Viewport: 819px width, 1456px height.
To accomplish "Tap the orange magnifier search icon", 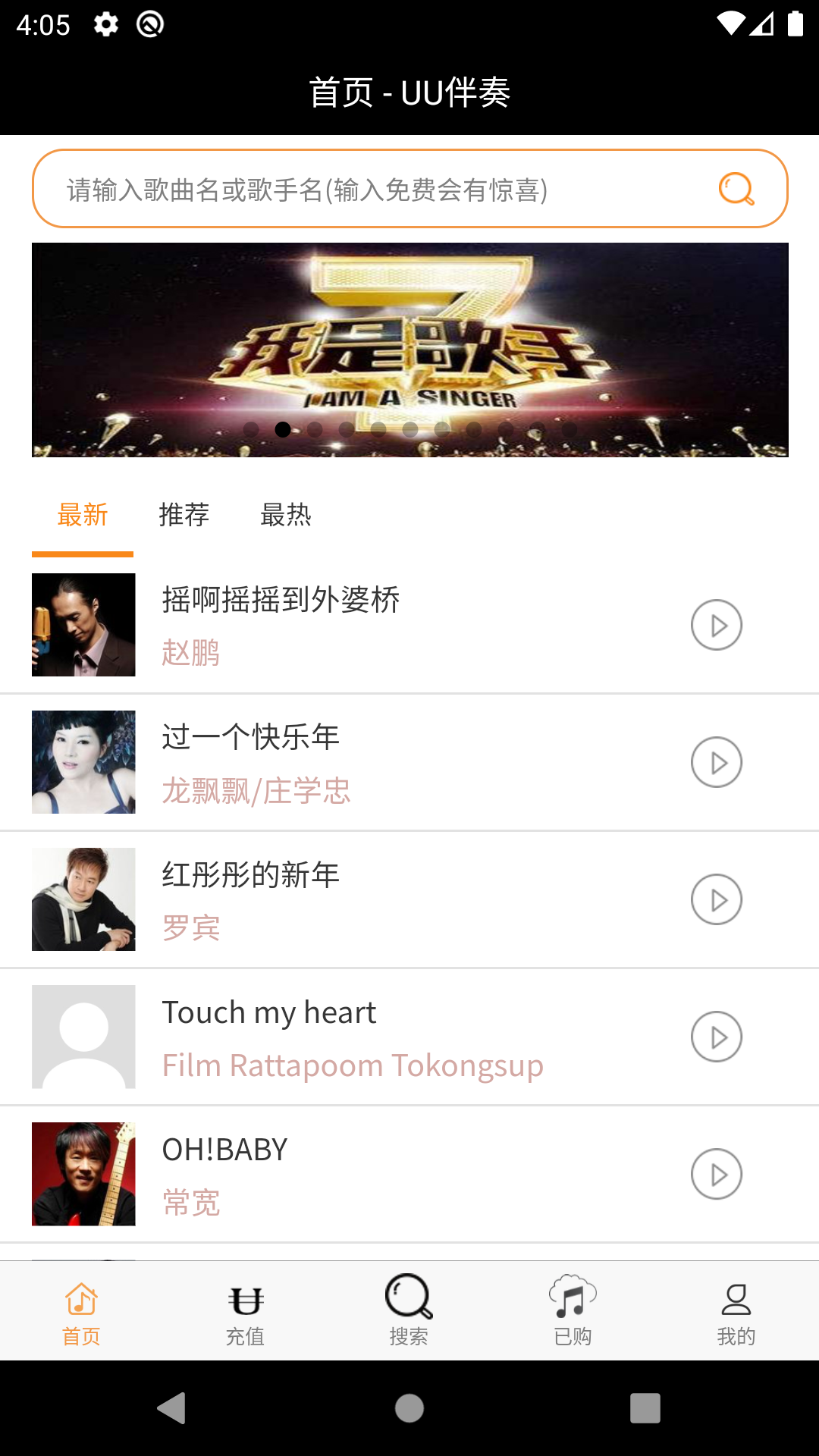I will pos(736,190).
